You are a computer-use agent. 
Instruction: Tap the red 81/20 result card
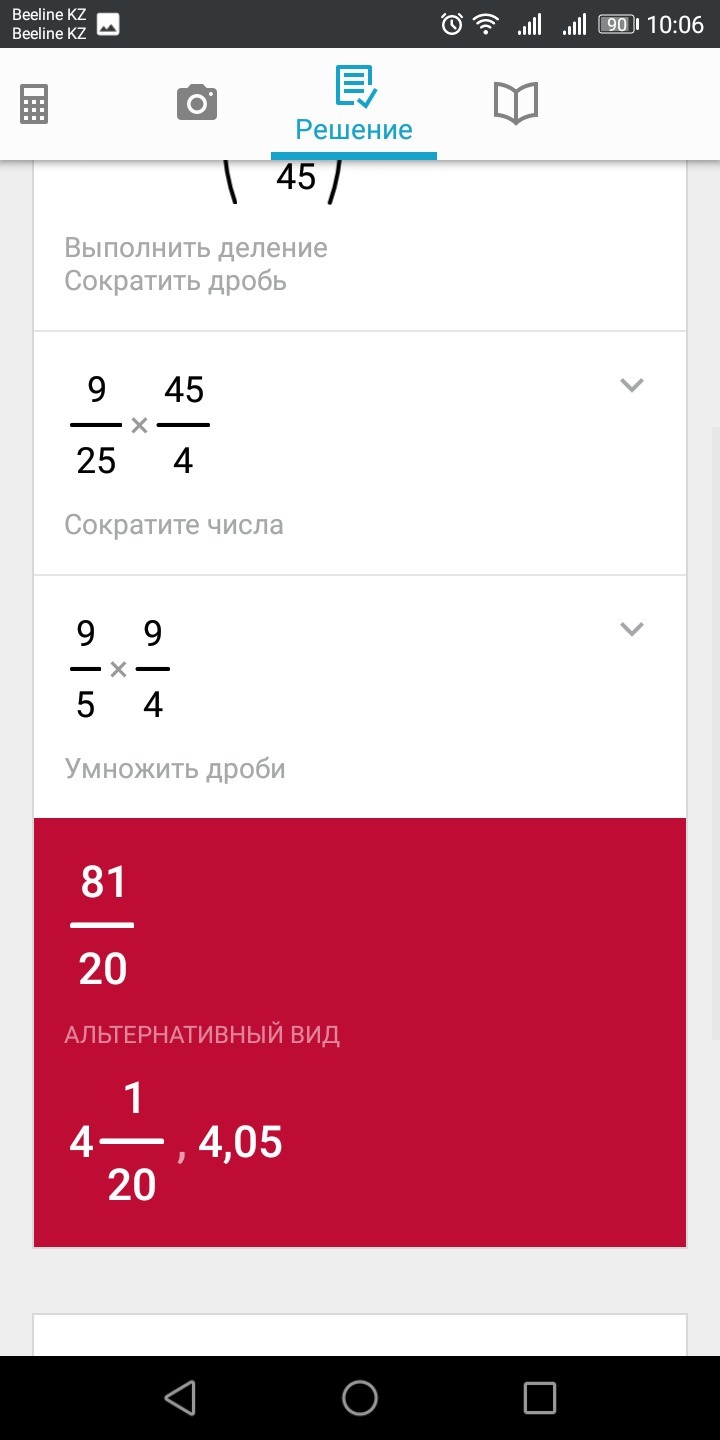(360, 1032)
